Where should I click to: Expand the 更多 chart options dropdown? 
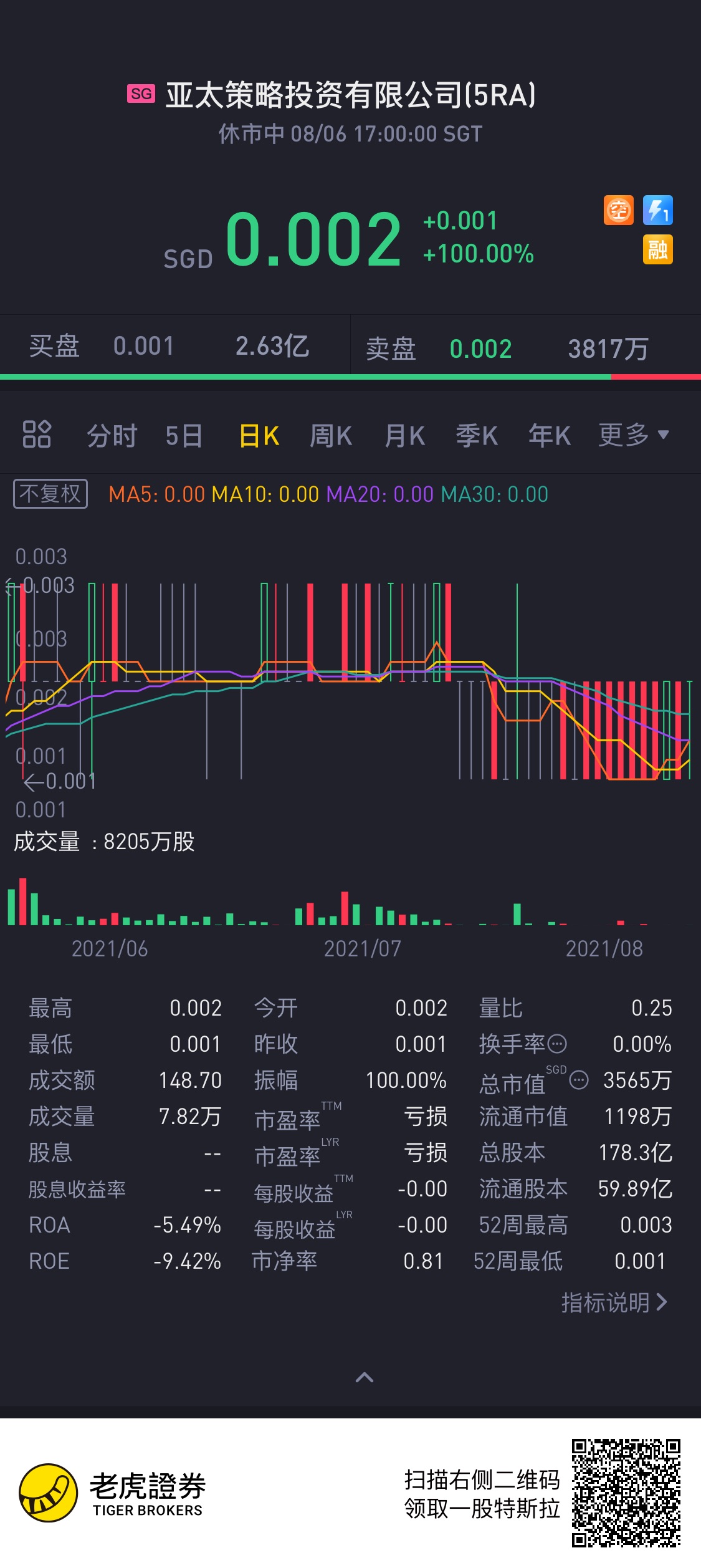[x=634, y=435]
